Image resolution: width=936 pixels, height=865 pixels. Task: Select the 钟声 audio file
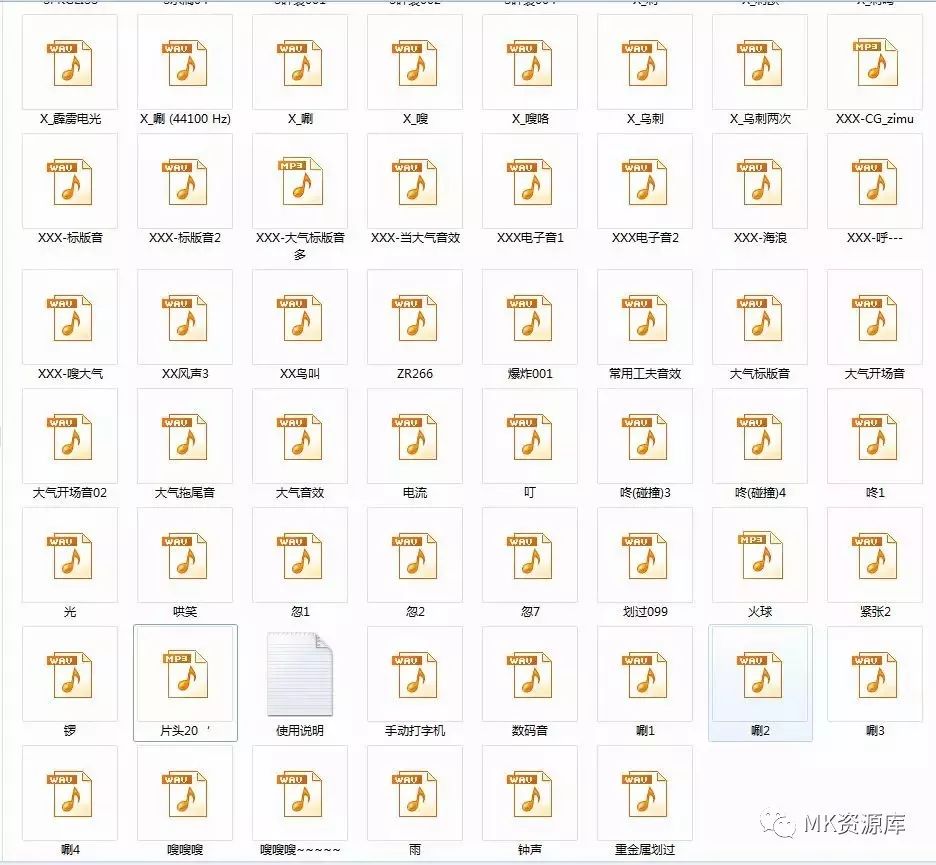[530, 794]
